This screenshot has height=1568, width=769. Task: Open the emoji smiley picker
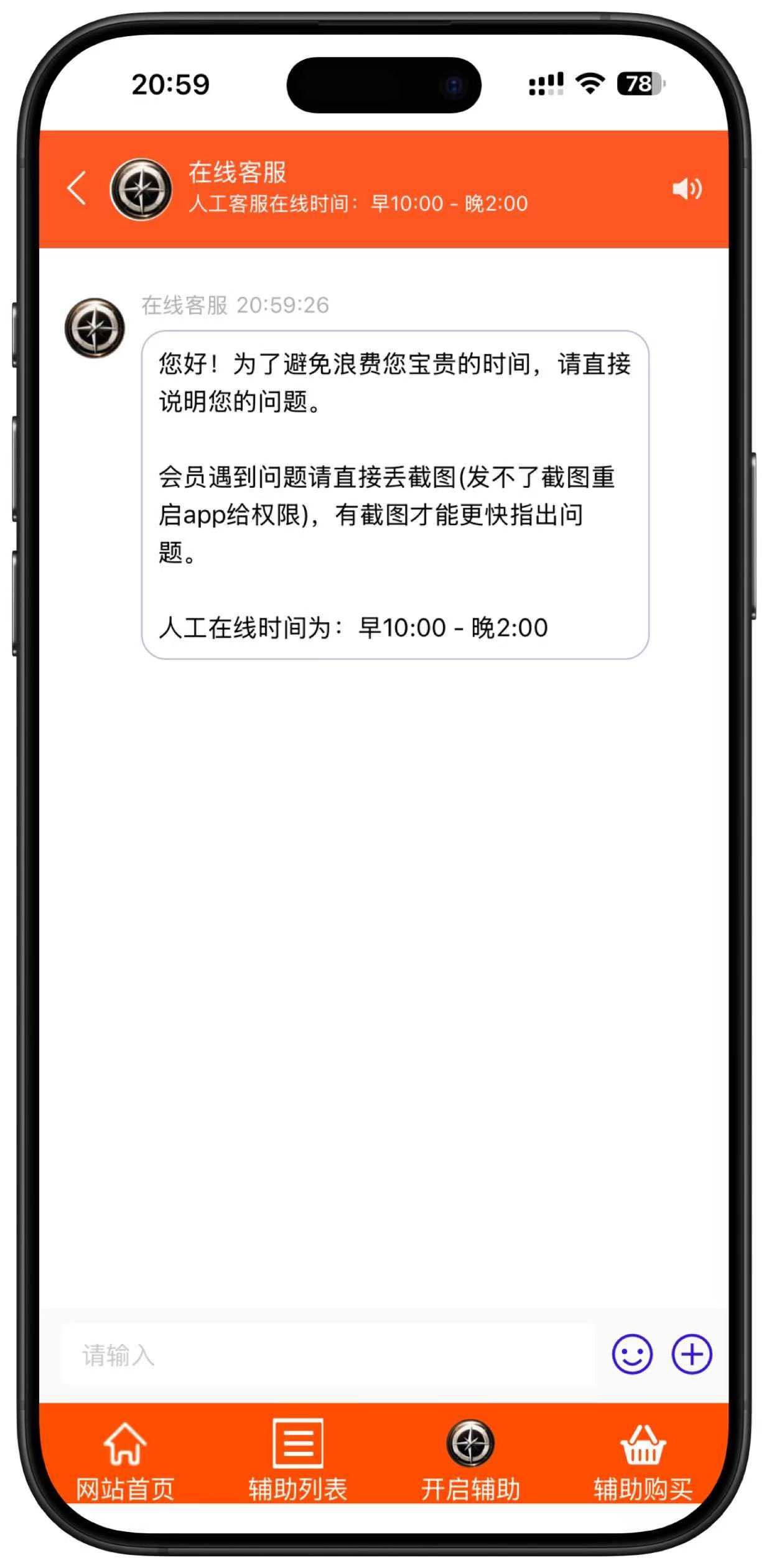click(x=632, y=1354)
